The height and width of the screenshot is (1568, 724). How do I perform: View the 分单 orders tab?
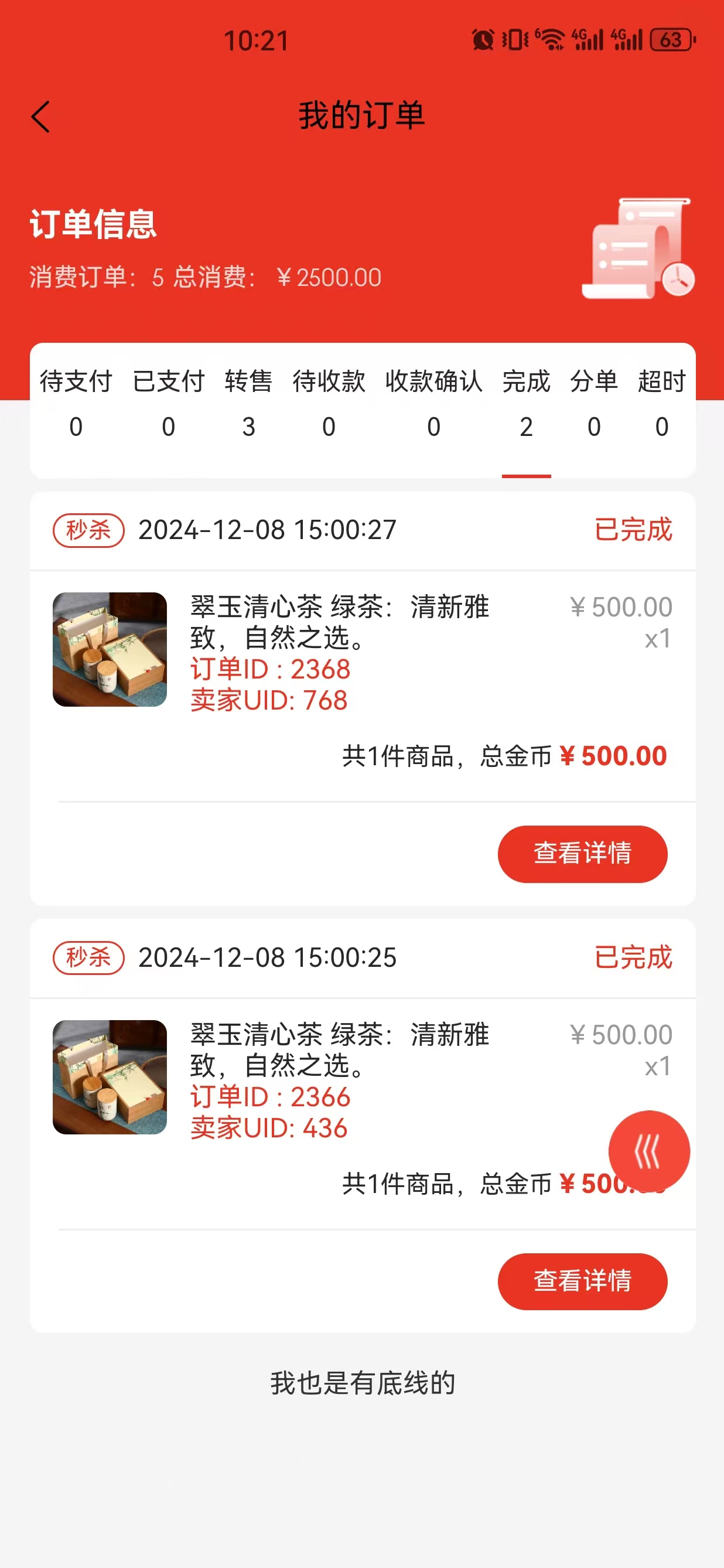click(594, 403)
